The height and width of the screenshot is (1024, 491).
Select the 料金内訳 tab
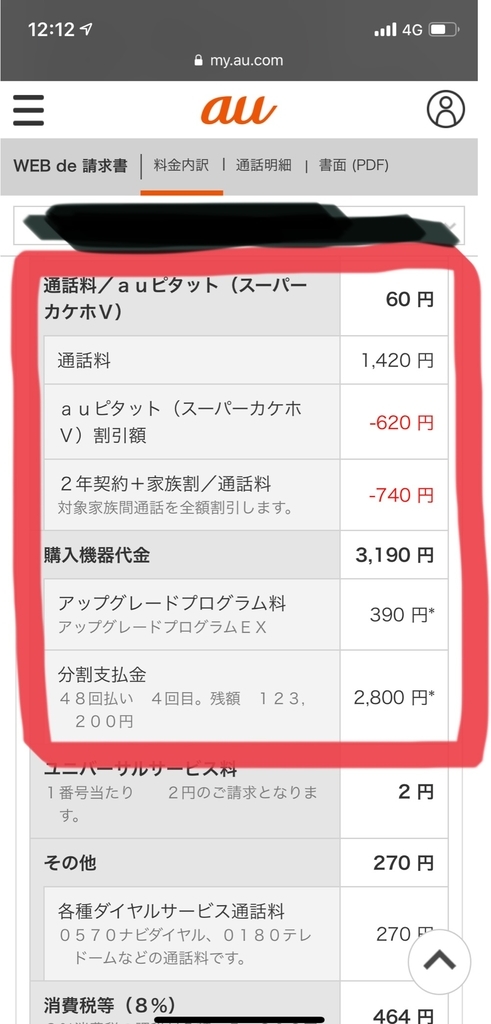182,165
